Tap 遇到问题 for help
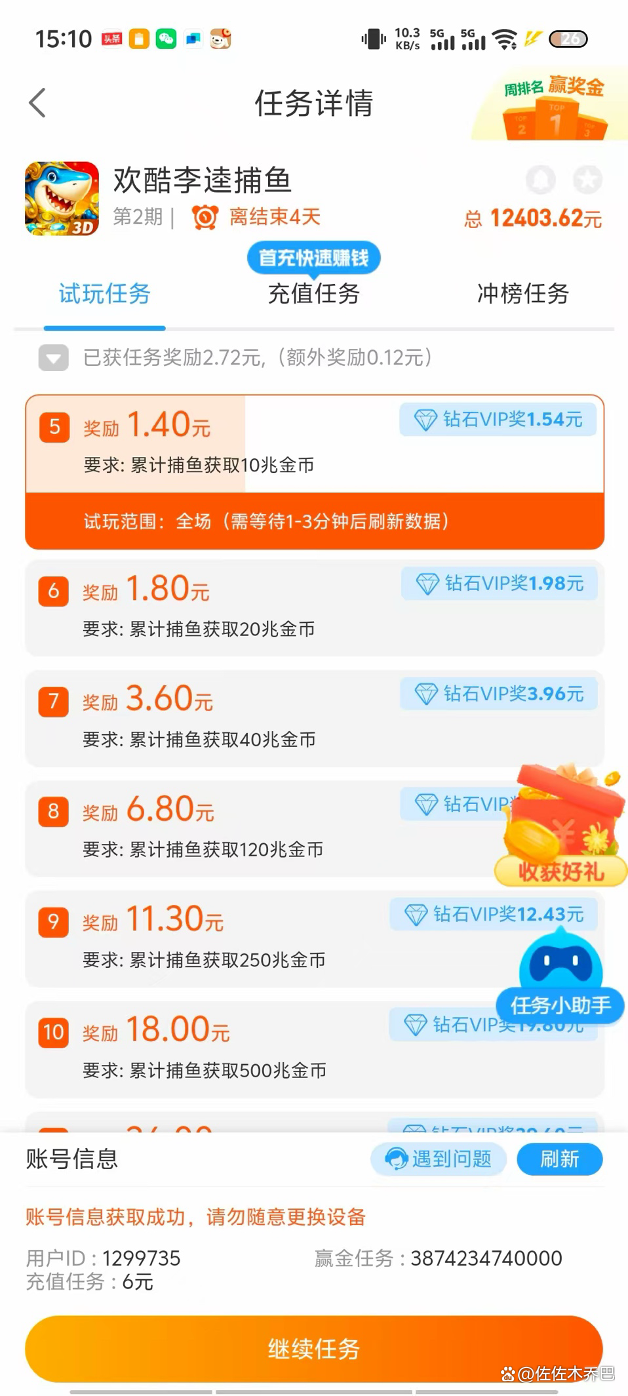The image size is (628, 1396). (439, 1159)
